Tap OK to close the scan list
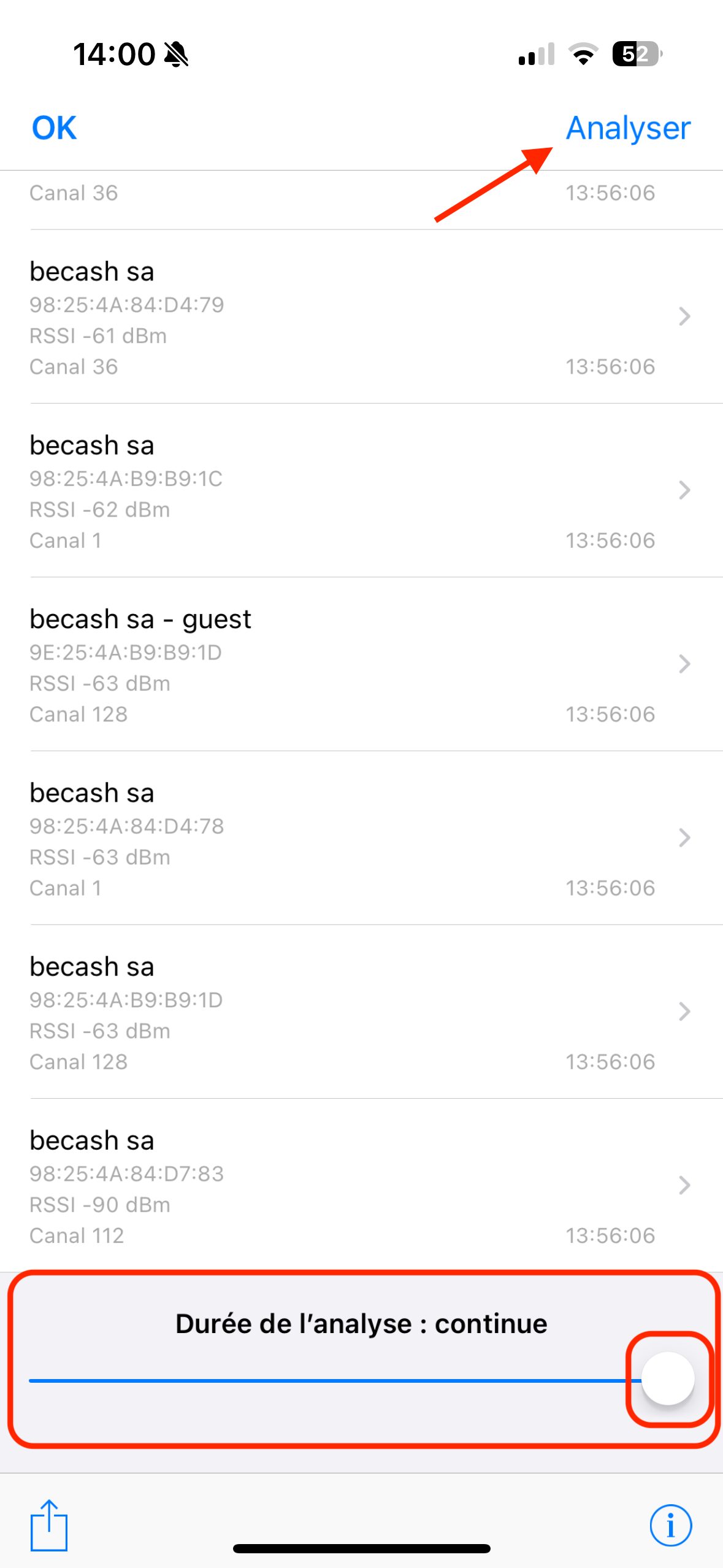Viewport: 723px width, 1568px height. tap(54, 128)
